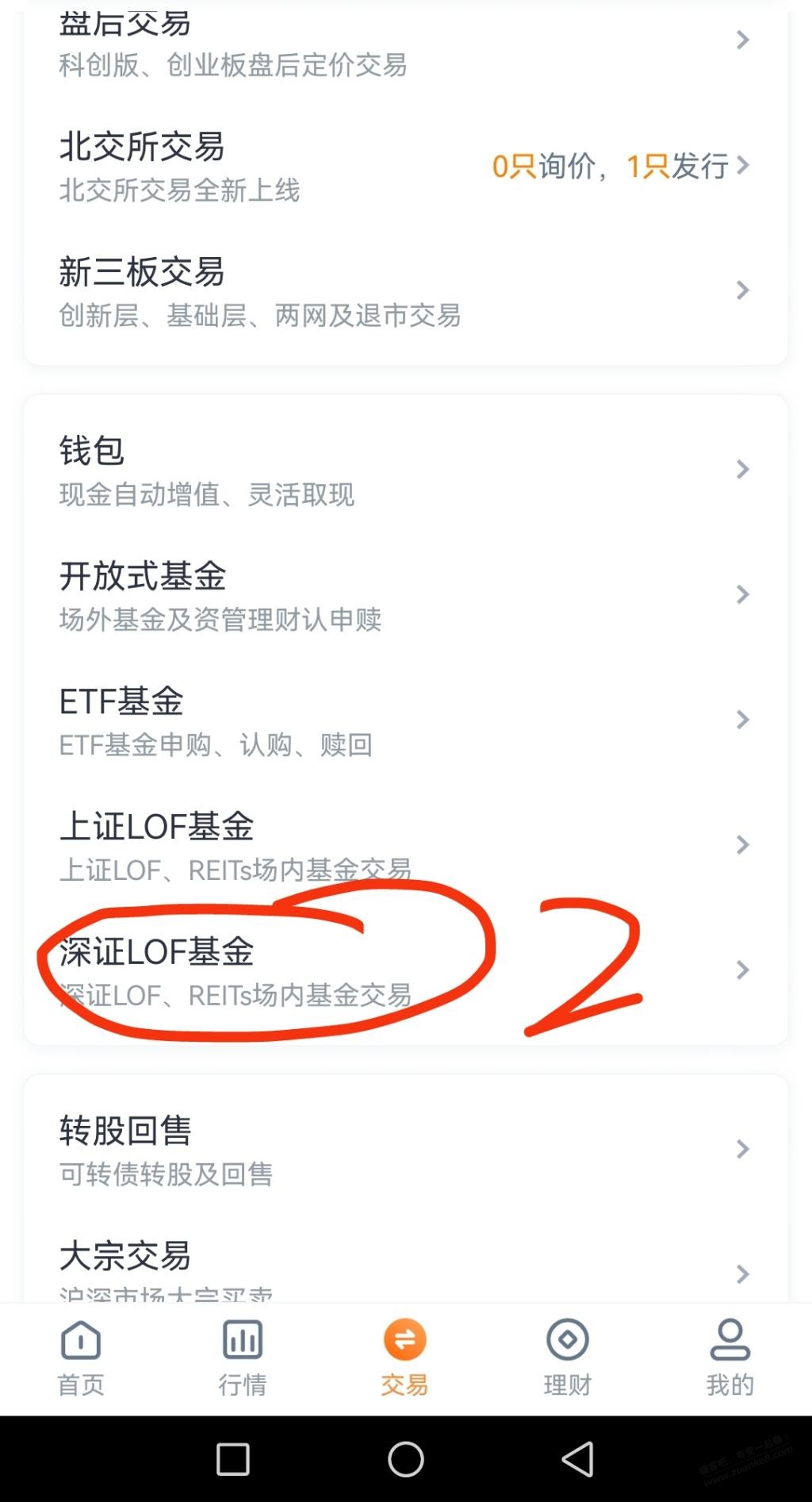This screenshot has width=812, height=1502.
Task: Switch to the 我的 tab
Action: 730,1358
